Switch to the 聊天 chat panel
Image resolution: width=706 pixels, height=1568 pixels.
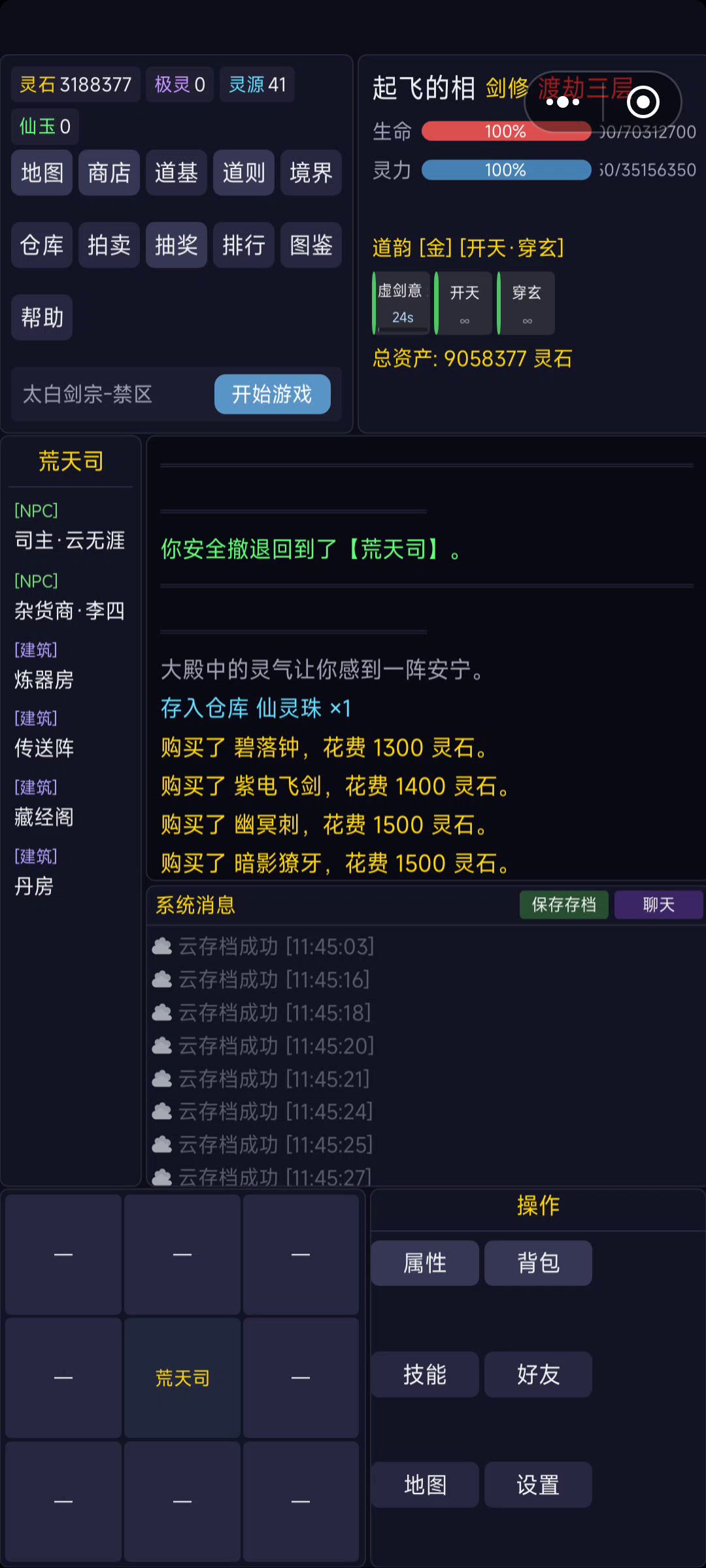click(658, 905)
